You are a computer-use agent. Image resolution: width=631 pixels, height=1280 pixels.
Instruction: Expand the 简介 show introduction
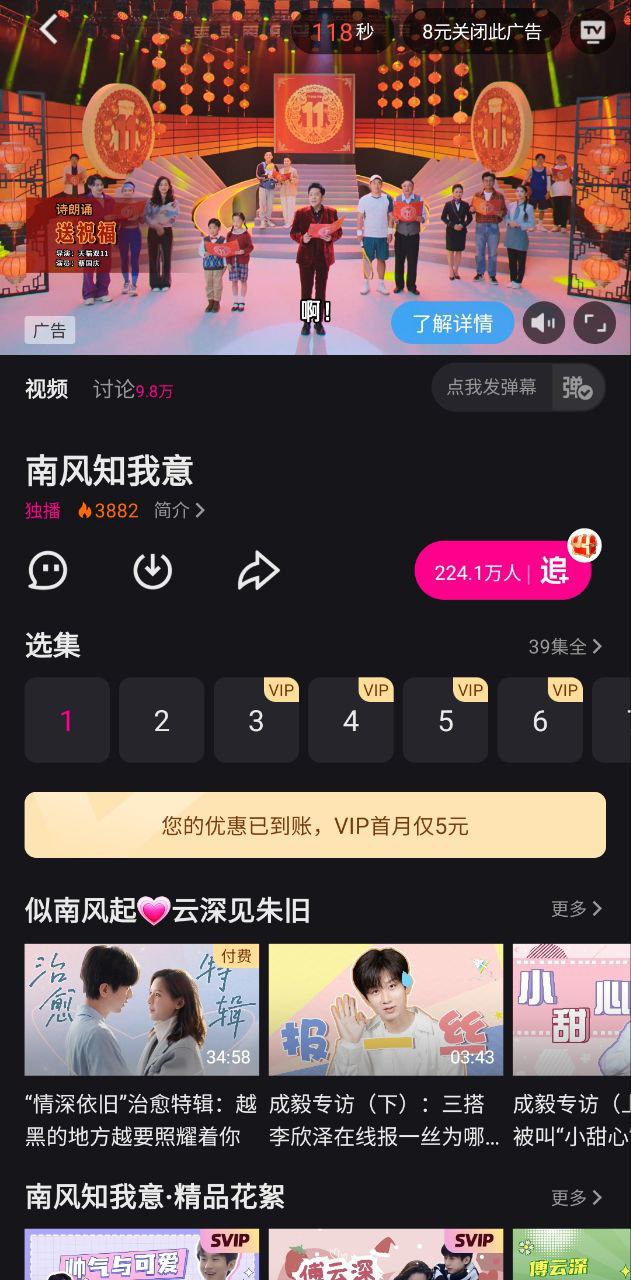(179, 510)
